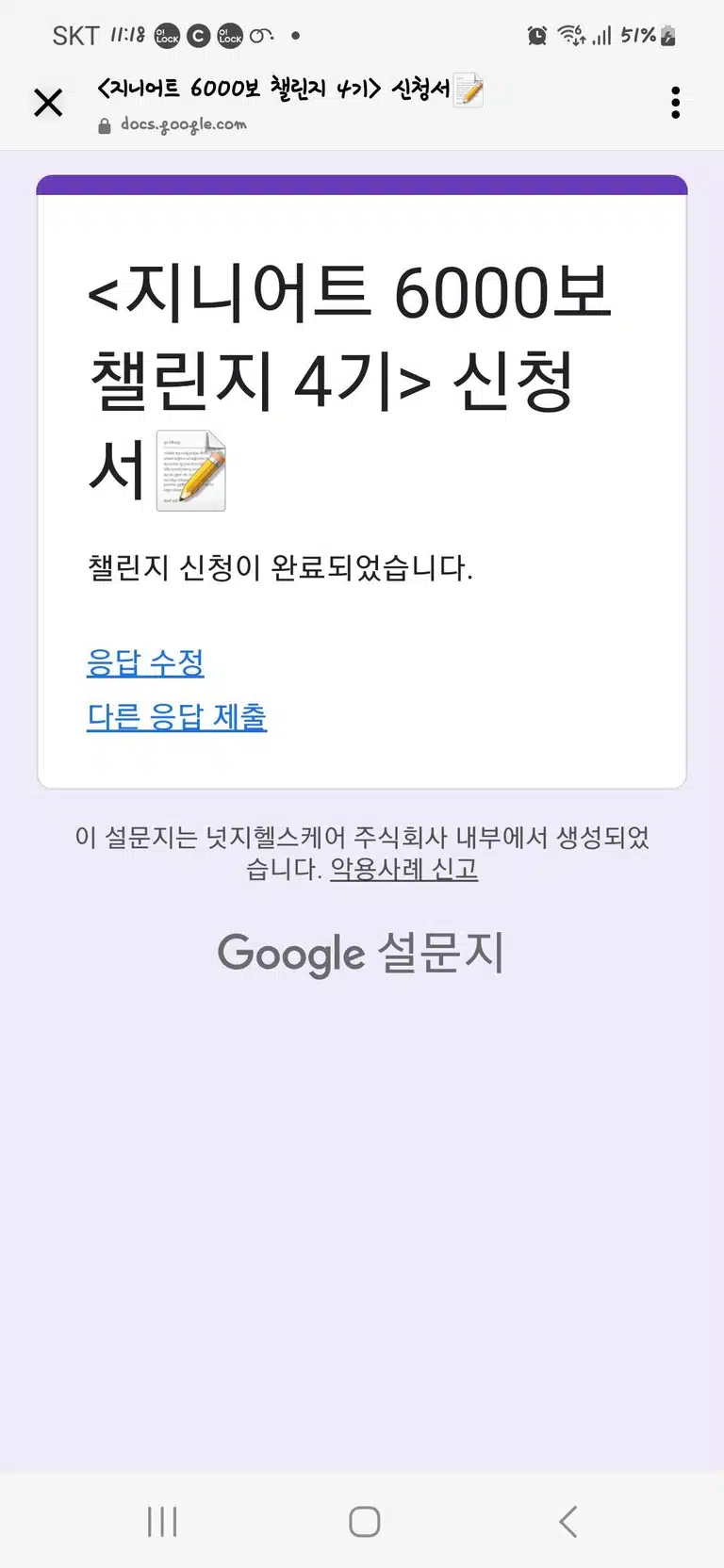Open the recent apps view

162,1521
